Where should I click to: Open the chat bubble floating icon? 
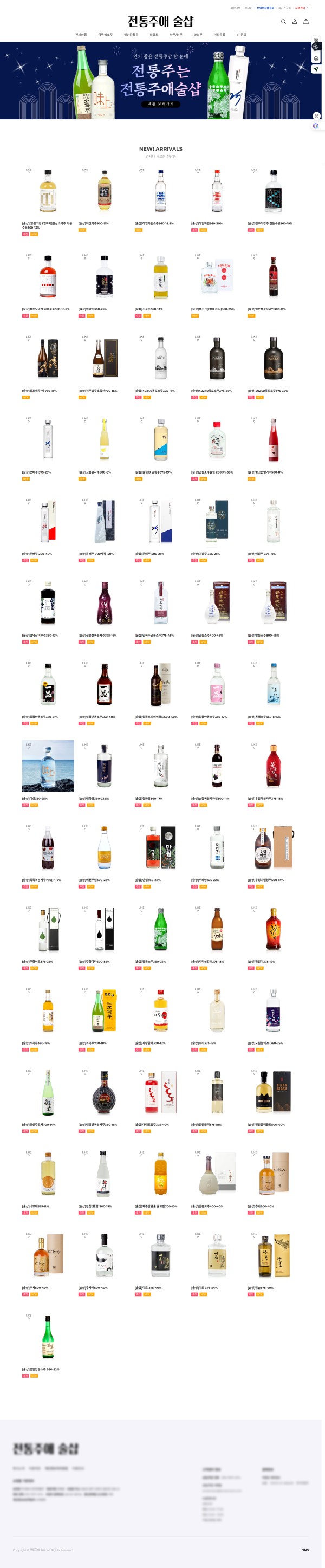[x=316, y=126]
